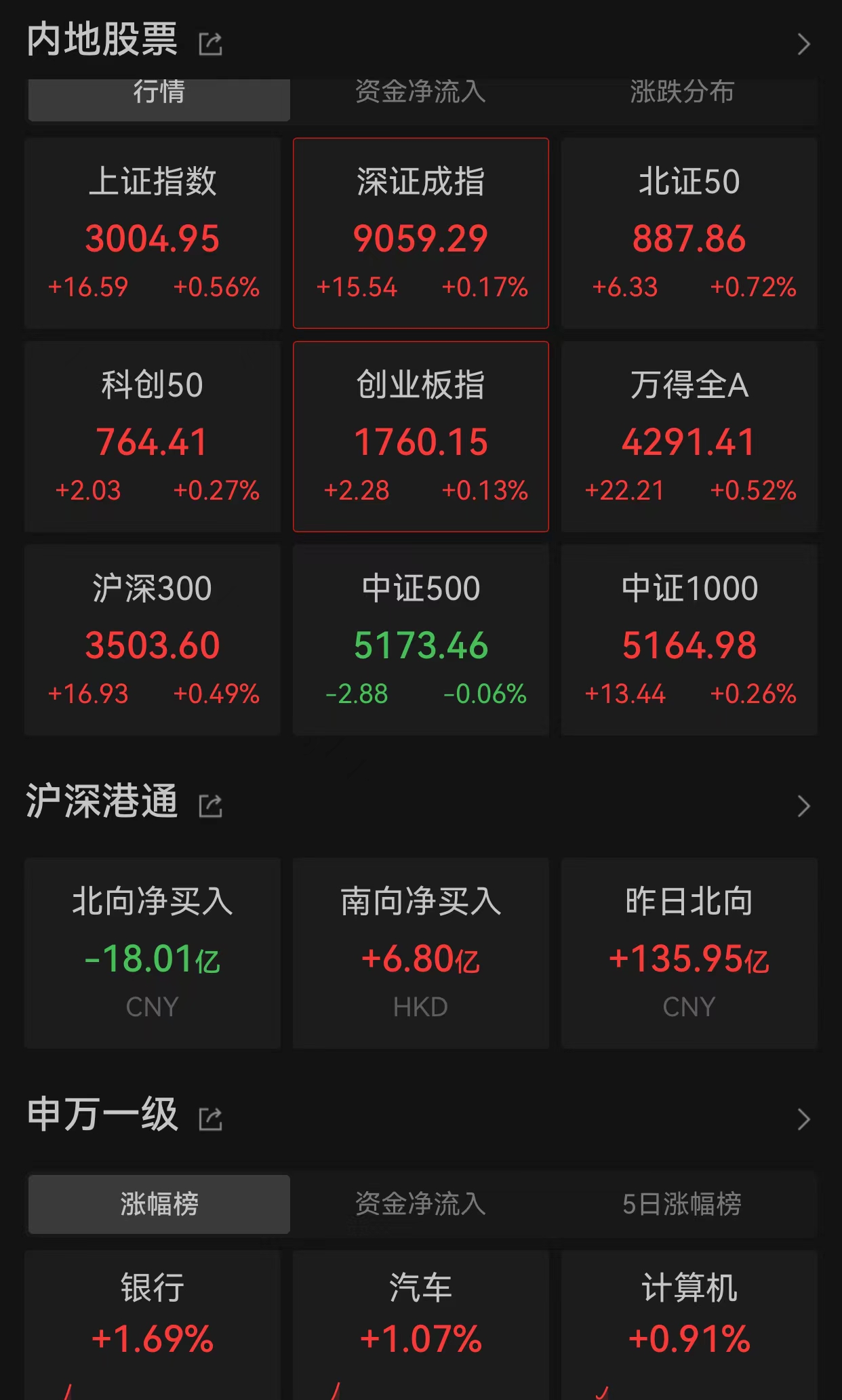View 深证成指 index details
The image size is (842, 1400).
coord(421,233)
